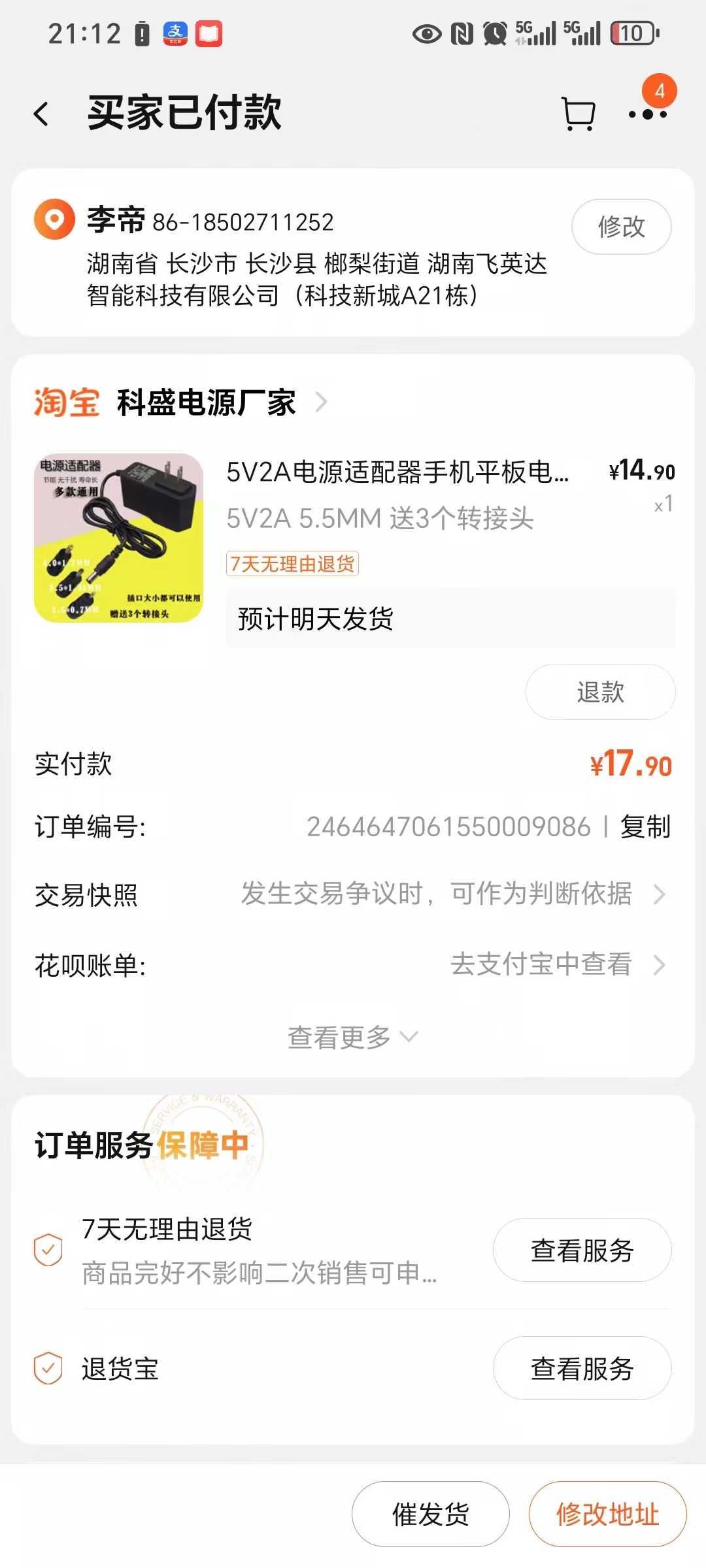
Task: Tap 催发货 to urge shipment
Action: (431, 1514)
